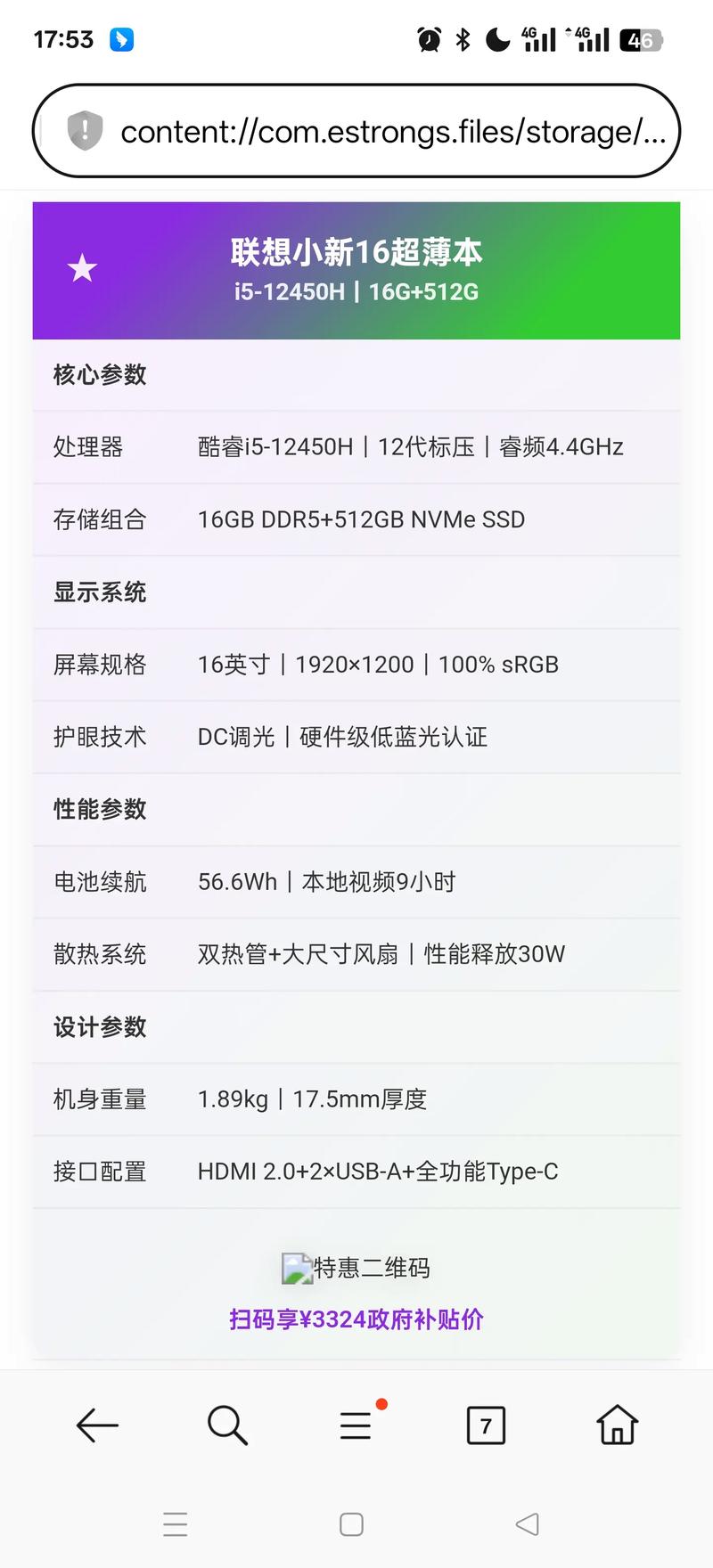Open the tab switcher showing 7 tabs

point(486,1425)
